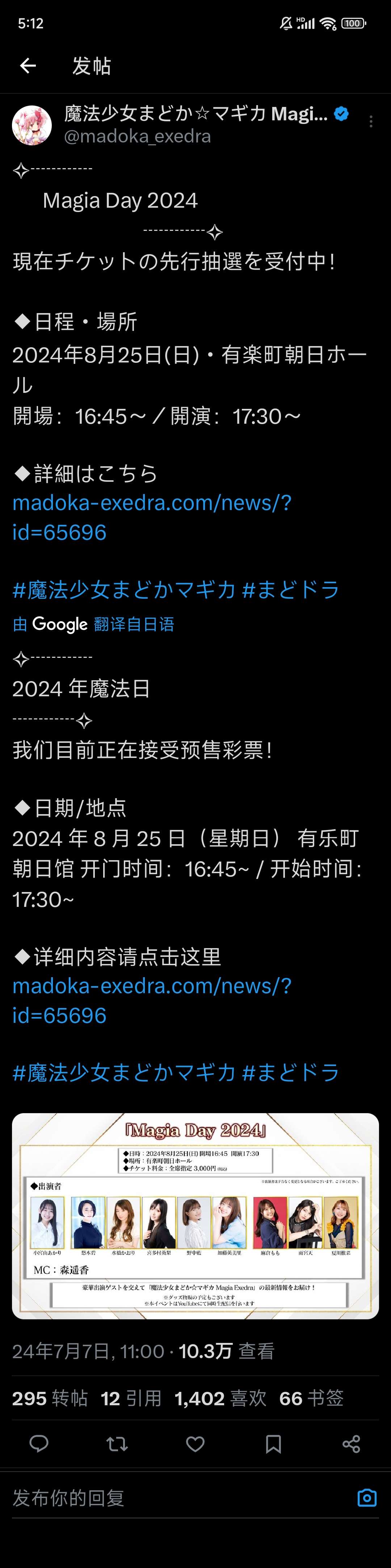Open the original madoka-exedra.com news link
391x1568 pixels.
(151, 517)
